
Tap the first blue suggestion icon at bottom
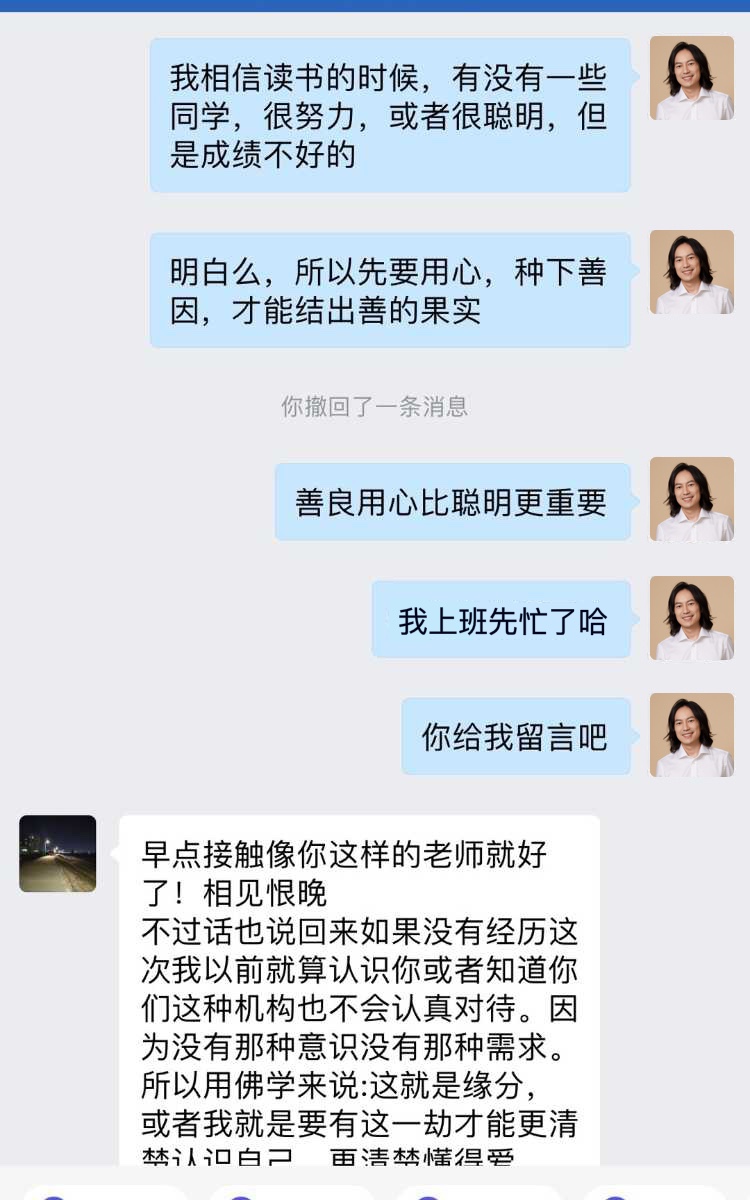pos(55,1195)
